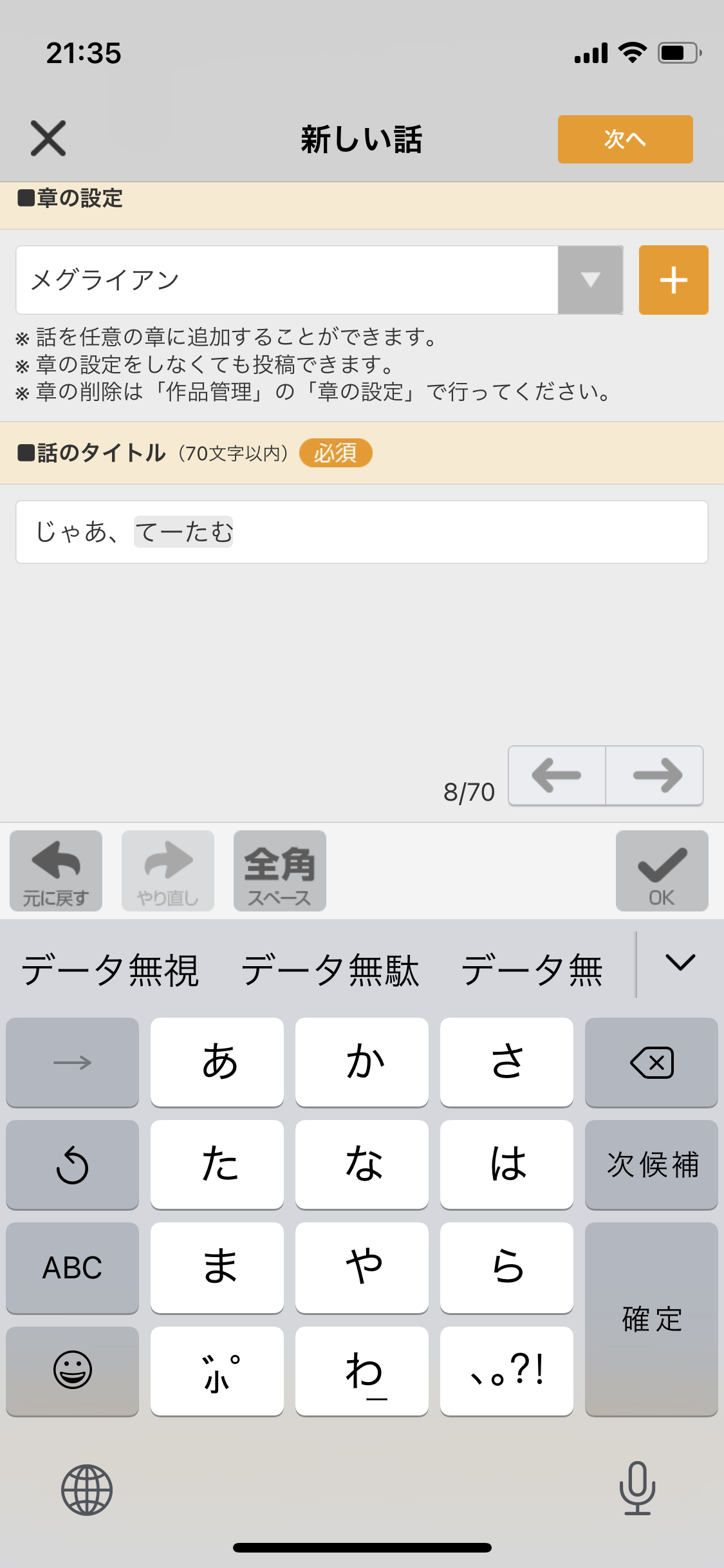Confirm conversion with 確定 key
The image size is (724, 1568).
tap(651, 1319)
